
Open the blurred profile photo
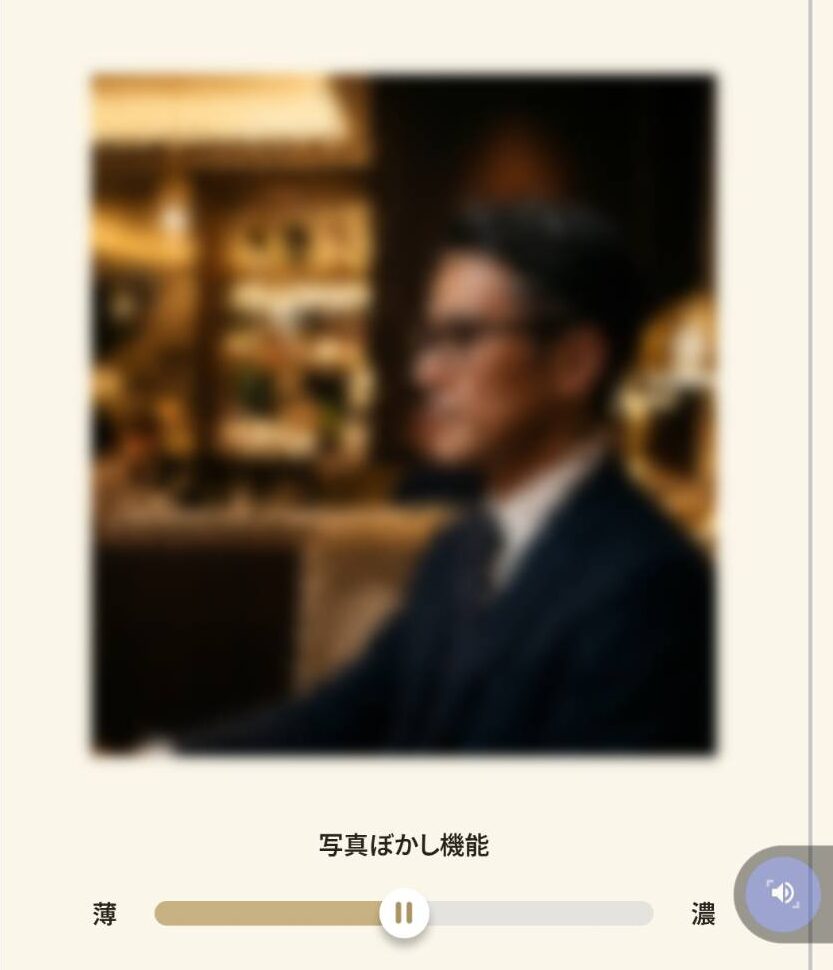pyautogui.click(x=403, y=413)
